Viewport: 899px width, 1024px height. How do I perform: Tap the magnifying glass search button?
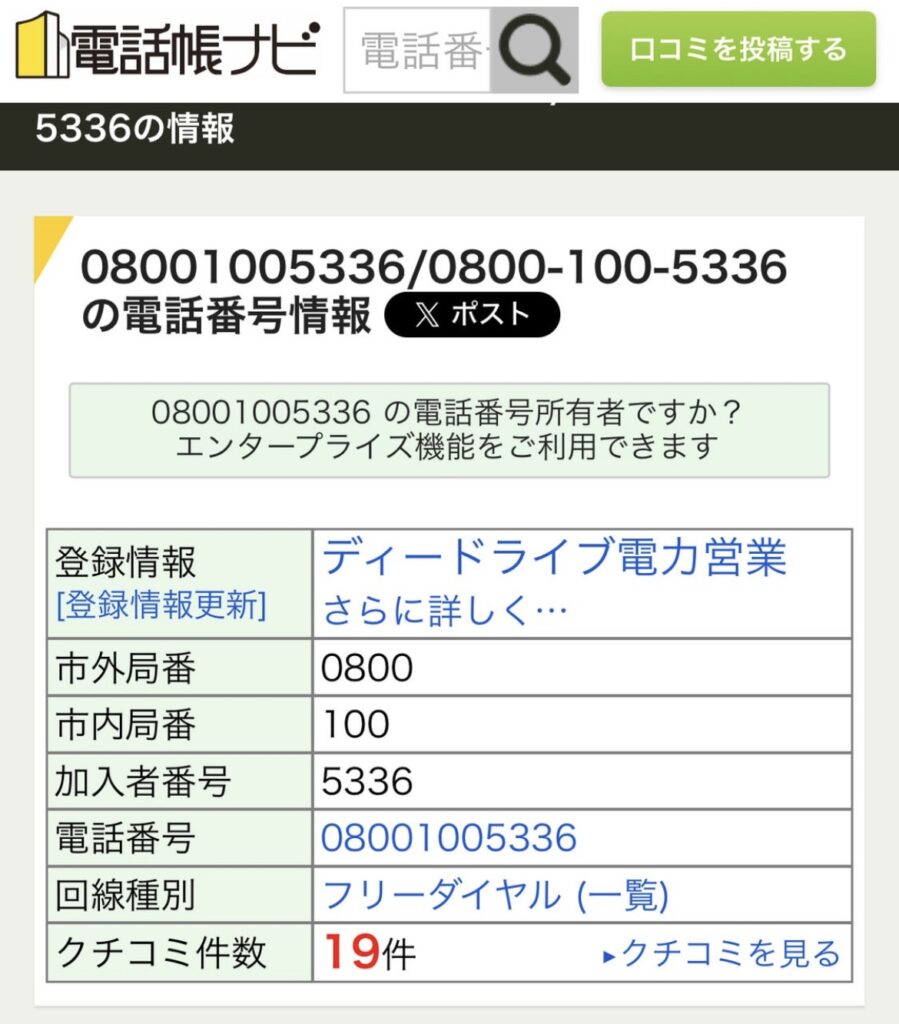pyautogui.click(x=535, y=50)
